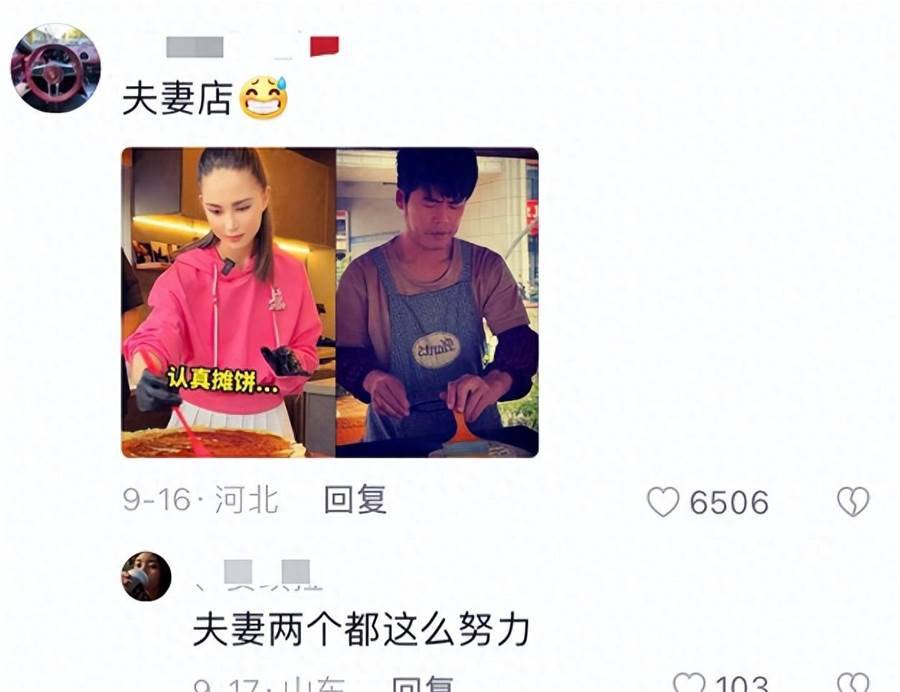Screen dimensions: 900x692
Task: Like the 夫妻店 comment with 6506 likes
Action: click(663, 501)
